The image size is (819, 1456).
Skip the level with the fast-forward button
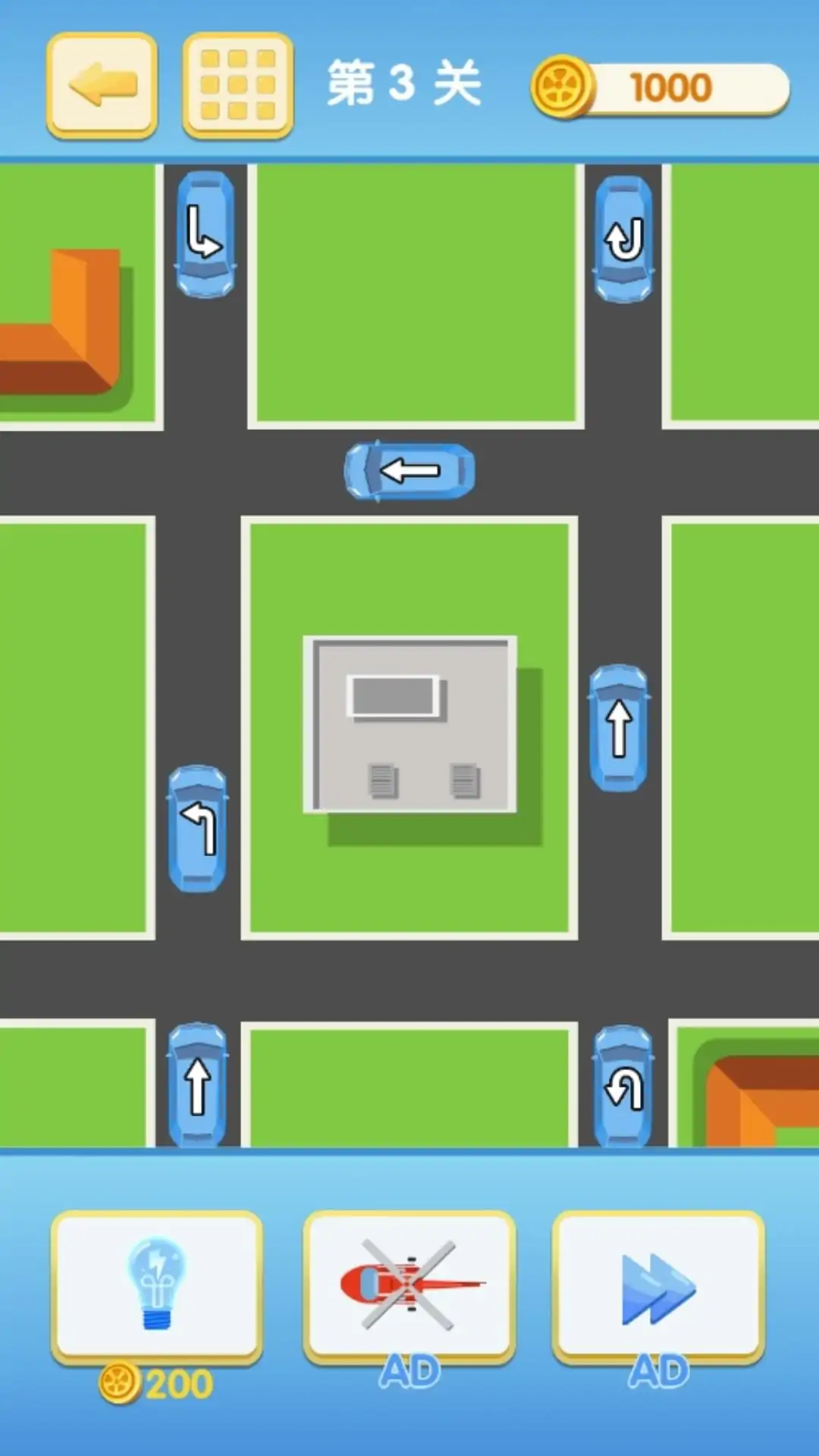[x=658, y=1287]
